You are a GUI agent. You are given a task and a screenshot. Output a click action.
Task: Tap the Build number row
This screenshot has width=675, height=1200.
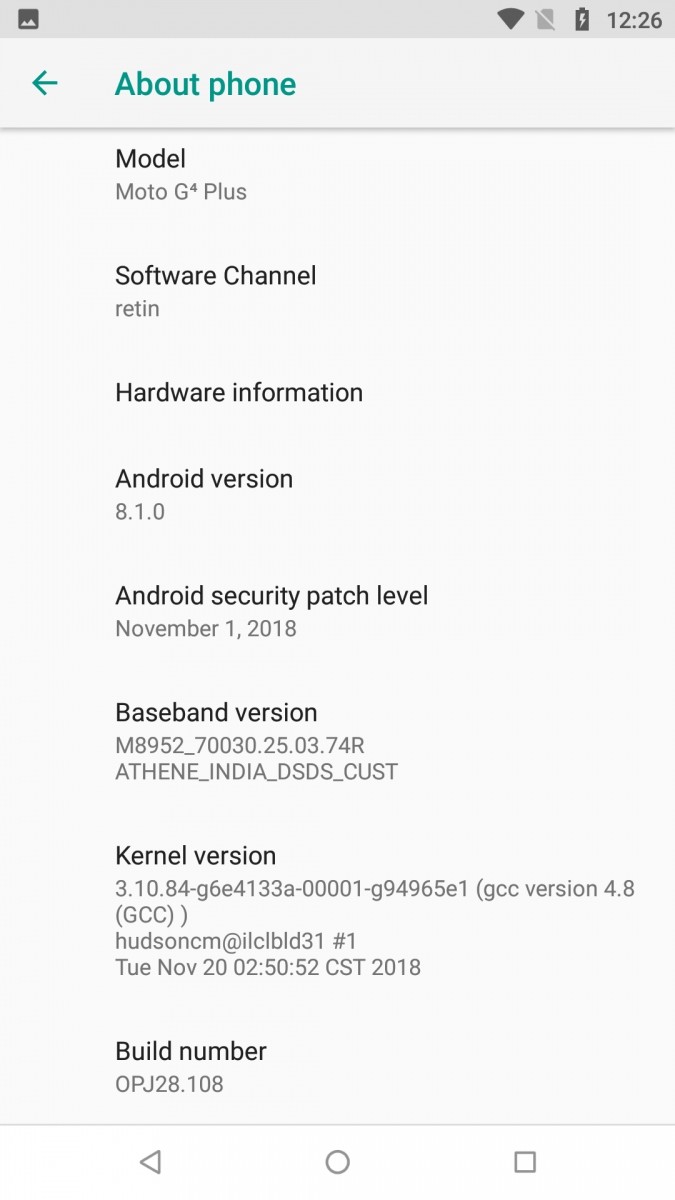pyautogui.click(x=337, y=1067)
